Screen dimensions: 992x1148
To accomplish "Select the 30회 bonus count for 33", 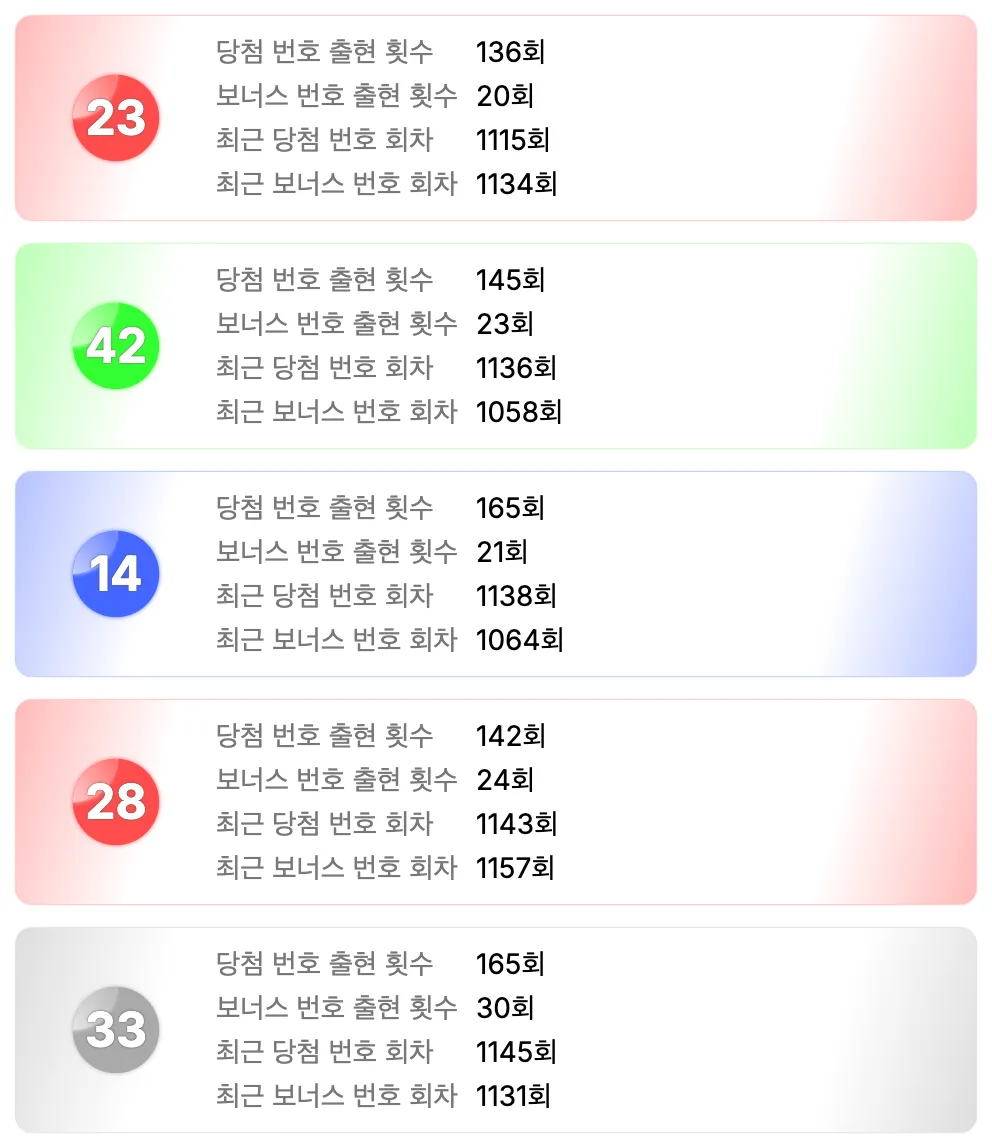I will (503, 1008).
